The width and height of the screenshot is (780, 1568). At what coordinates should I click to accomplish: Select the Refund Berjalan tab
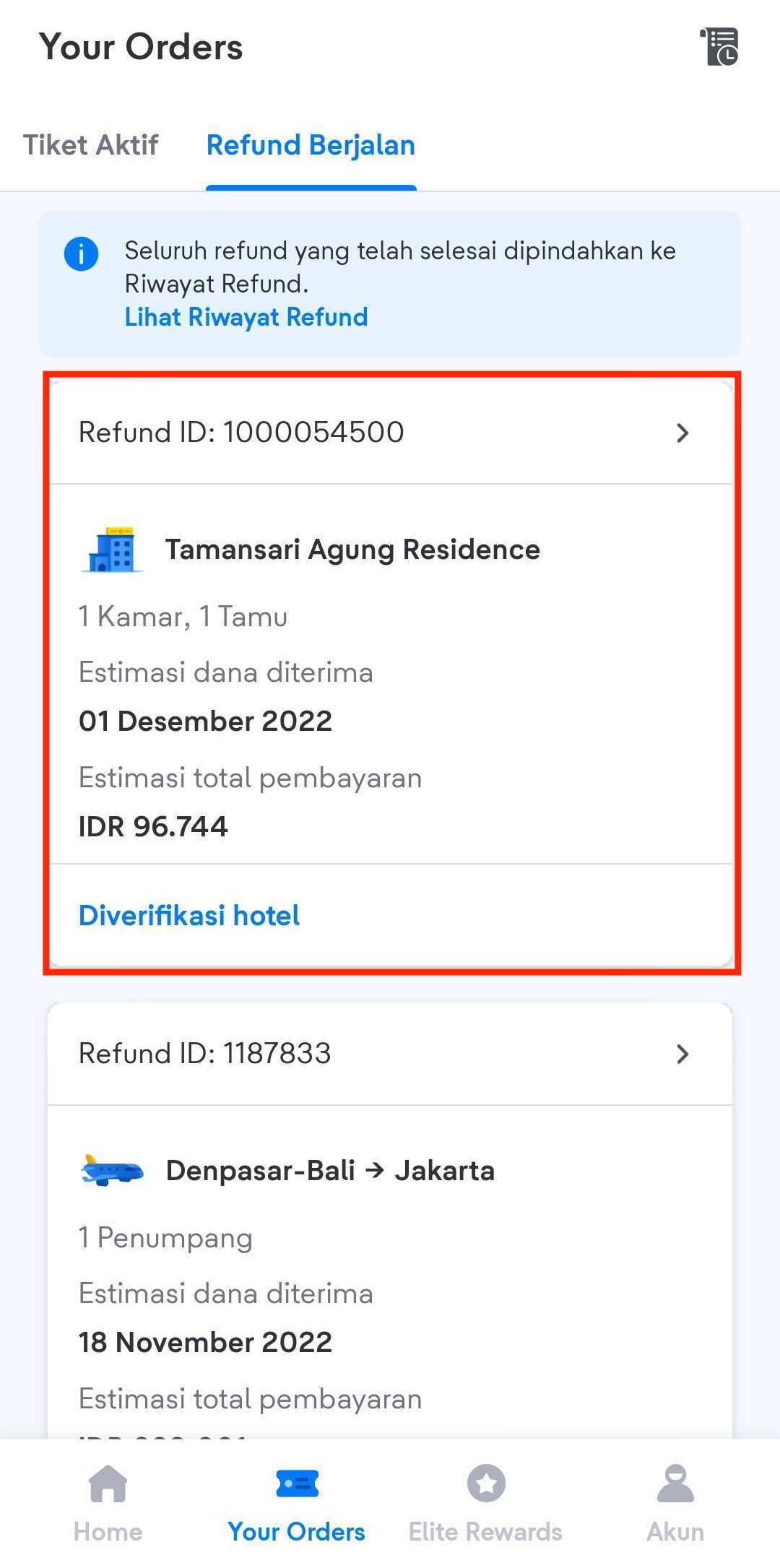[x=311, y=145]
